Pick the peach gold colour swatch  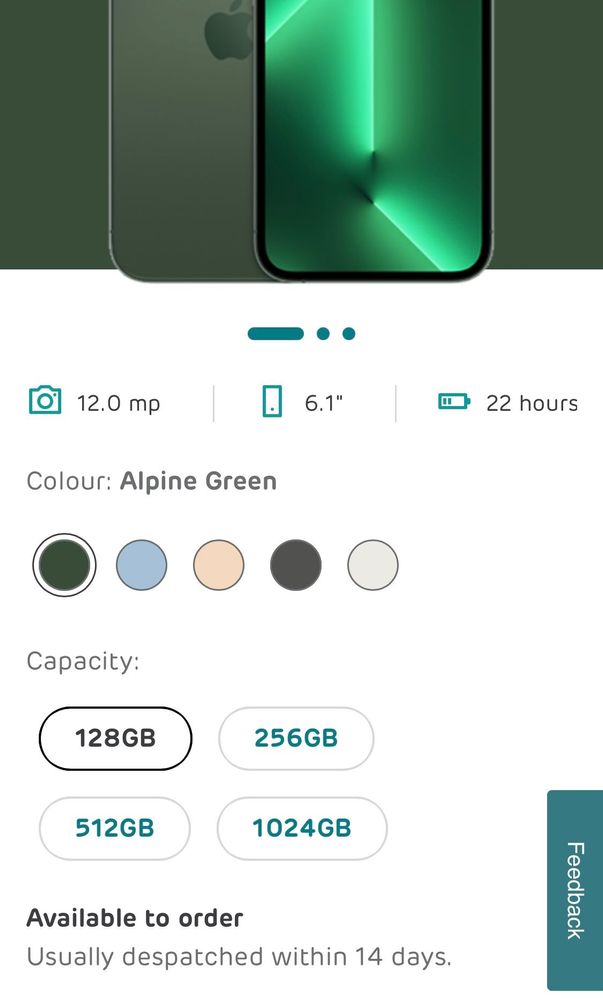[219, 566]
